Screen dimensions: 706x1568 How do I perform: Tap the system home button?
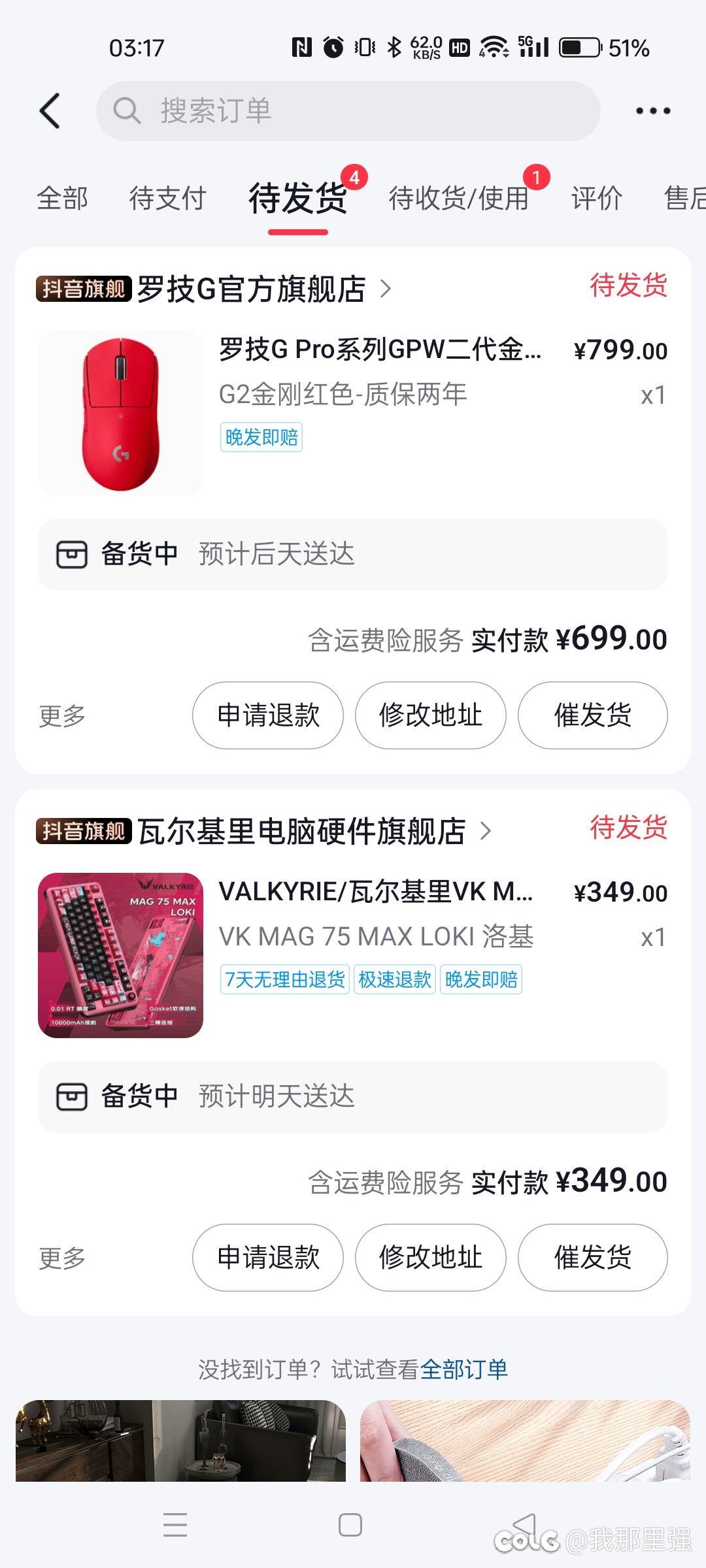pyautogui.click(x=350, y=1525)
